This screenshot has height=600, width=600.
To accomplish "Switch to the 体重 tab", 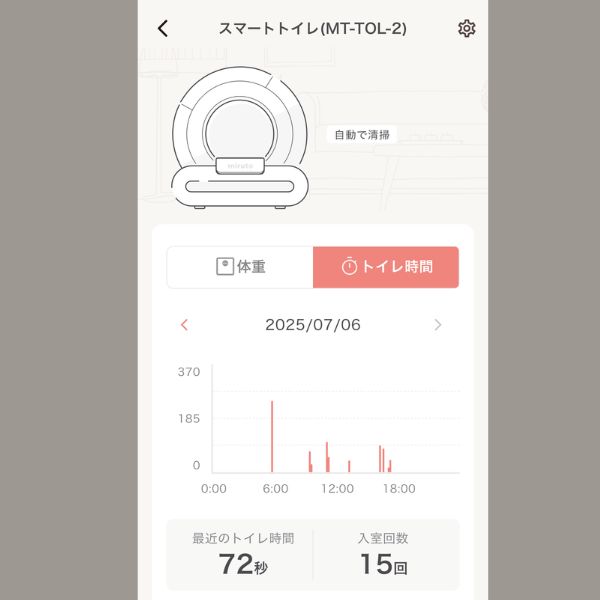I will pos(240,267).
